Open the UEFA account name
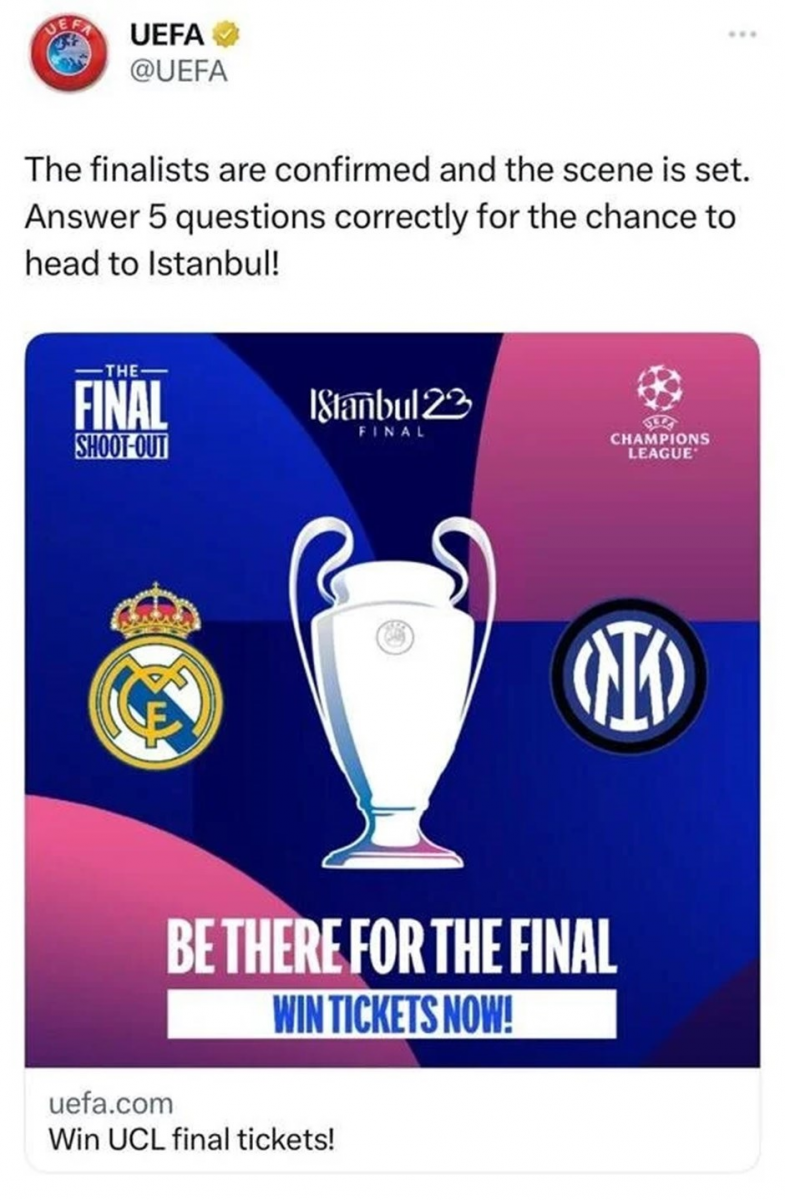This screenshot has height=1200, width=785. pyautogui.click(x=167, y=36)
